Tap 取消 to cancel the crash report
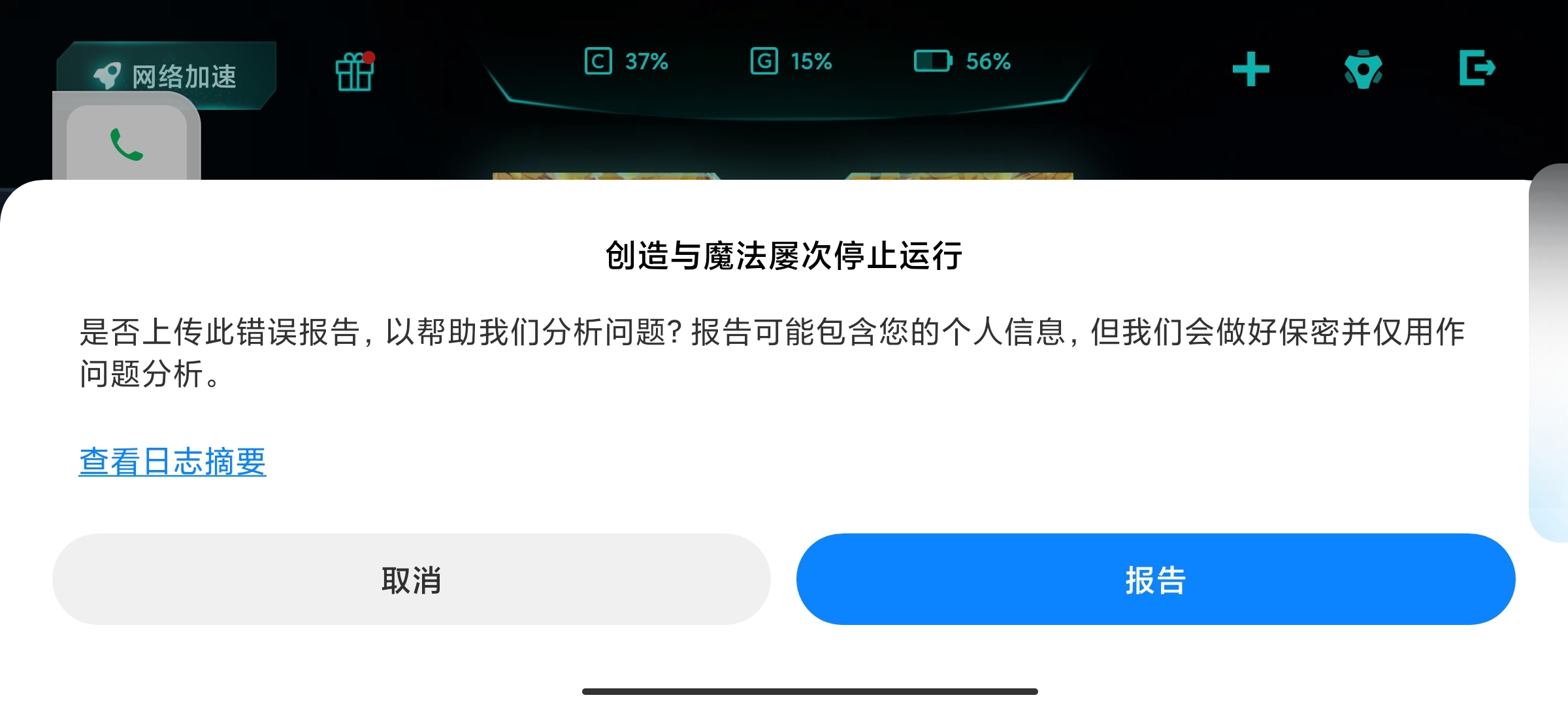Viewport: 1568px width, 706px height. point(411,579)
